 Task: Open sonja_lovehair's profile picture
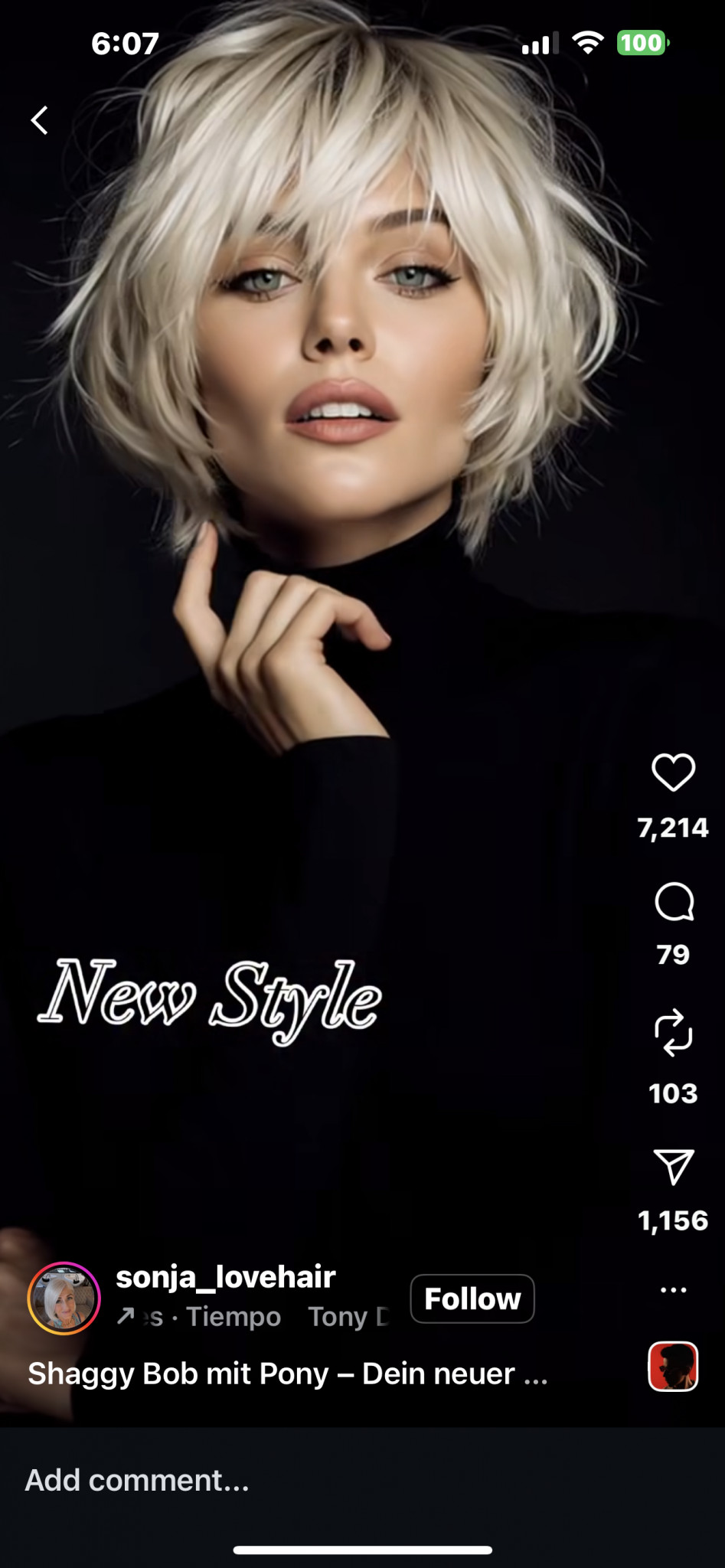click(x=64, y=1298)
